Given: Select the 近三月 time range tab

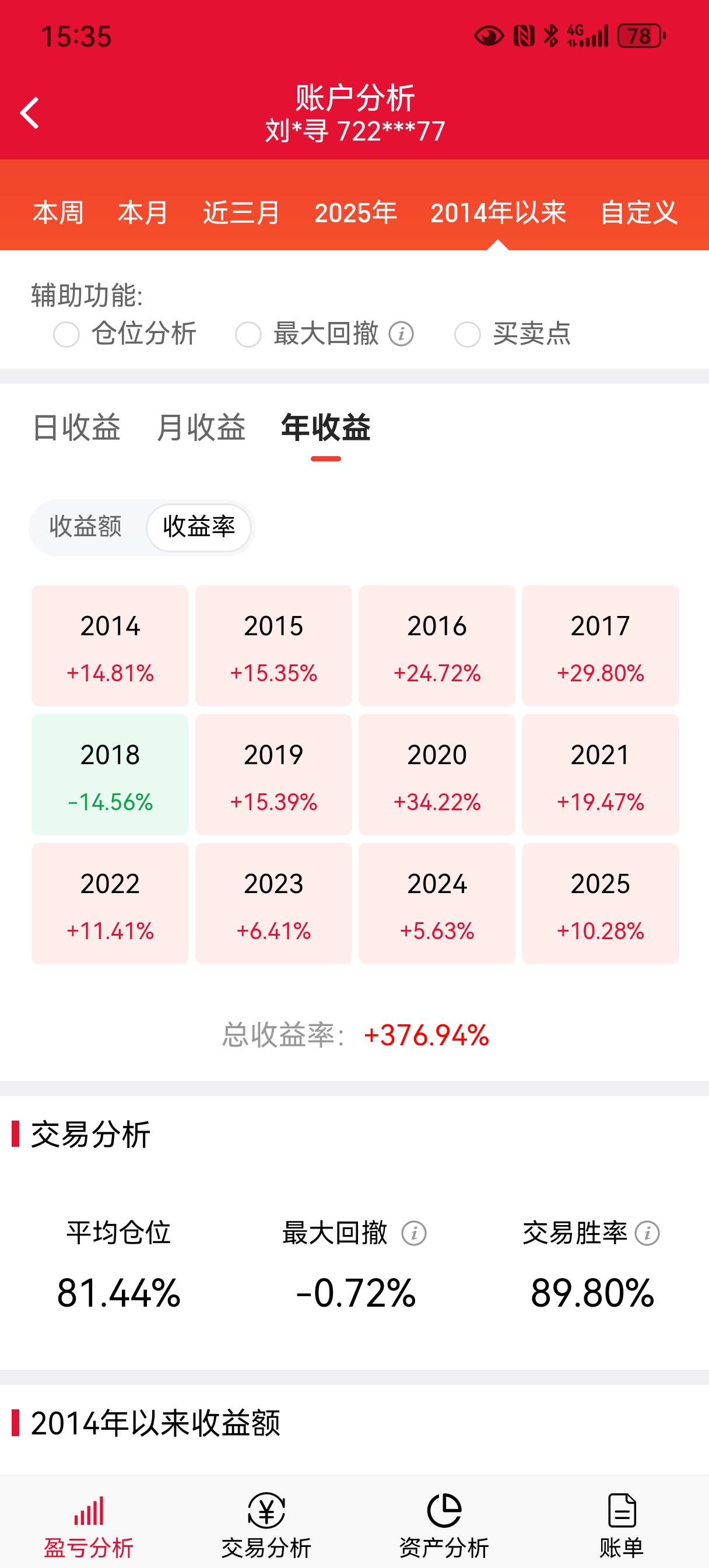Looking at the screenshot, I should point(241,212).
